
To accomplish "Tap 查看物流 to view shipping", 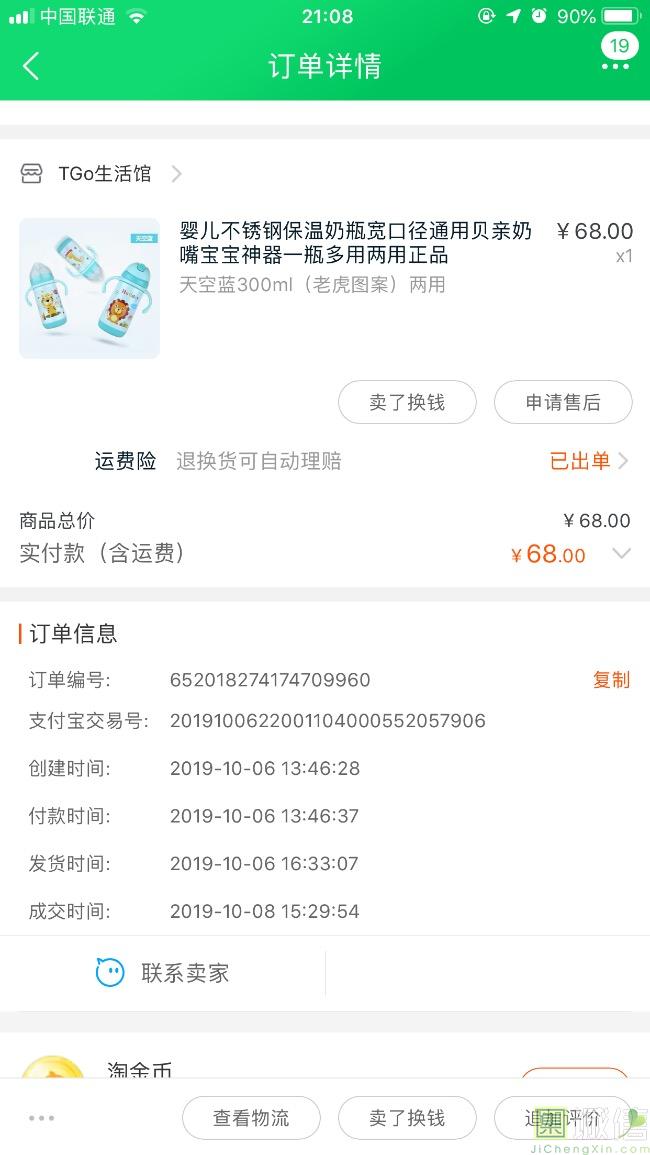I will (251, 1118).
